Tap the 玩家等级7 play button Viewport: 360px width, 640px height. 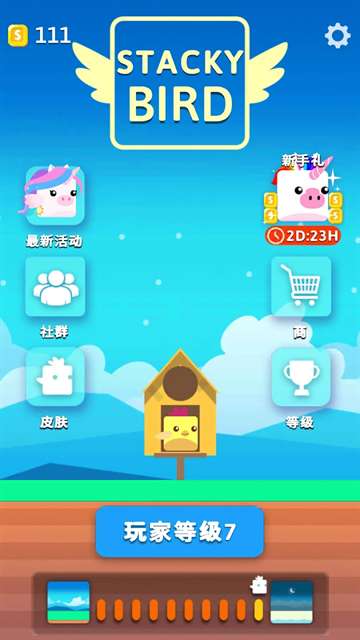click(180, 531)
